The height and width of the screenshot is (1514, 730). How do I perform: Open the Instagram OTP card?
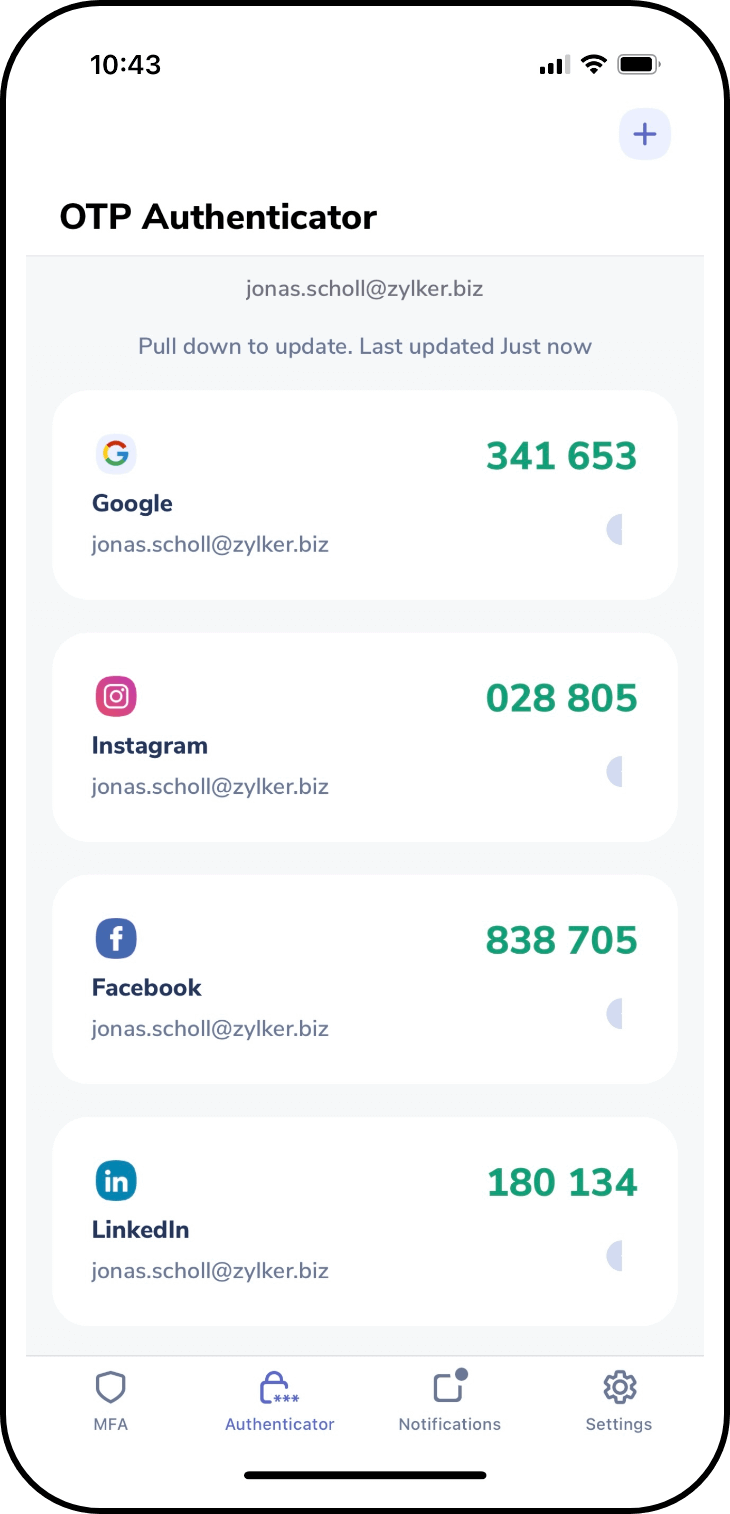pos(365,738)
